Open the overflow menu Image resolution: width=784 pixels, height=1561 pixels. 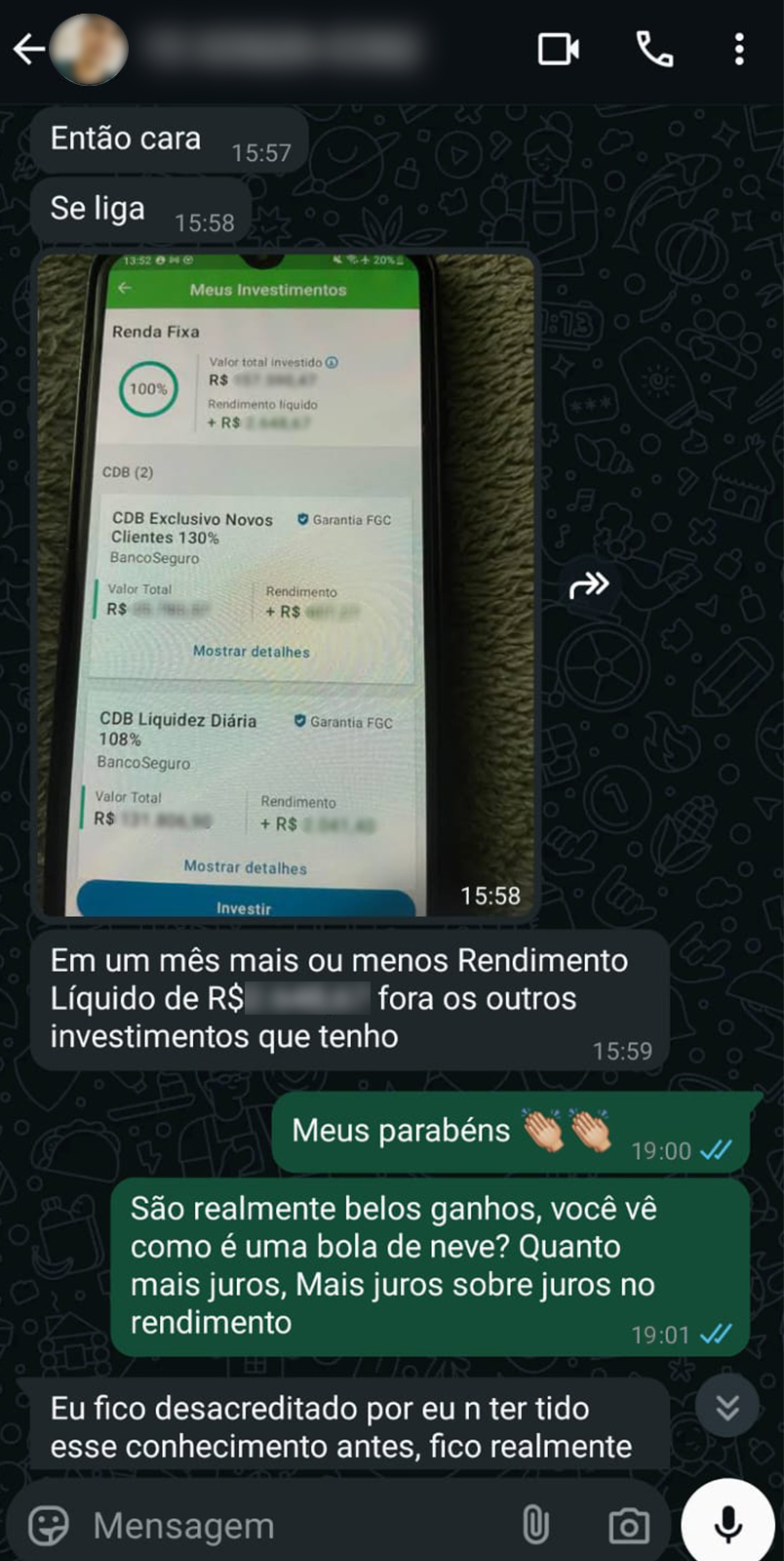tap(739, 49)
